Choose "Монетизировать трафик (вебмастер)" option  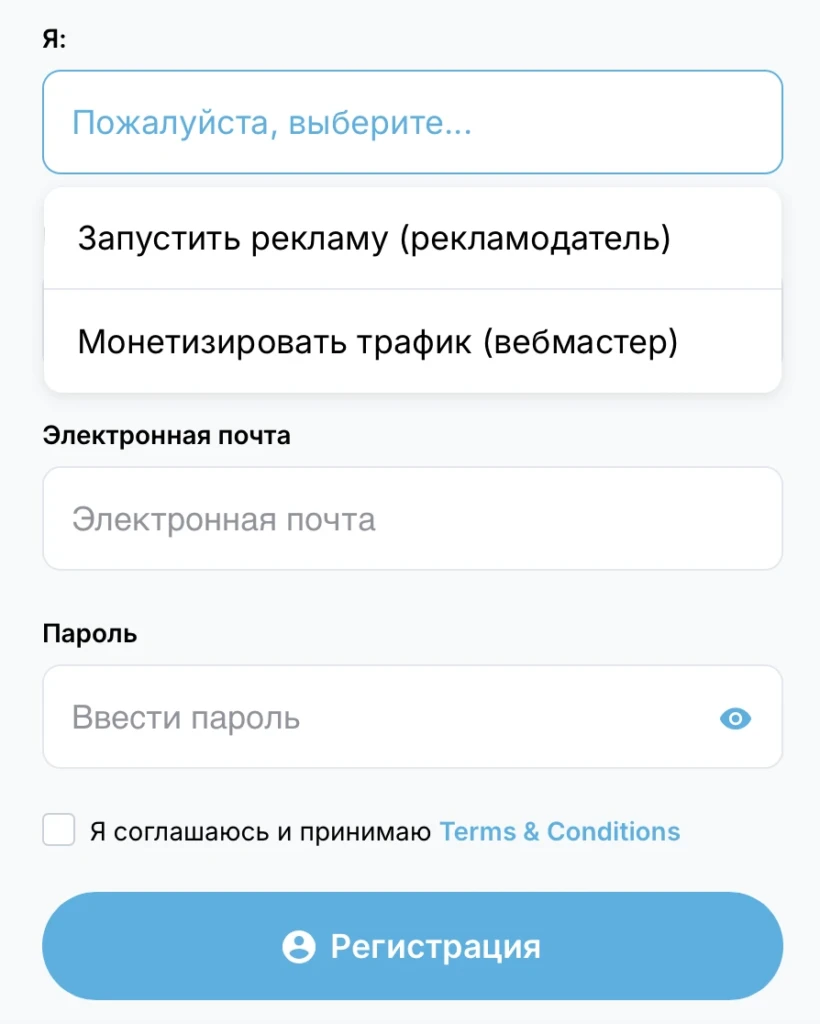coord(413,341)
